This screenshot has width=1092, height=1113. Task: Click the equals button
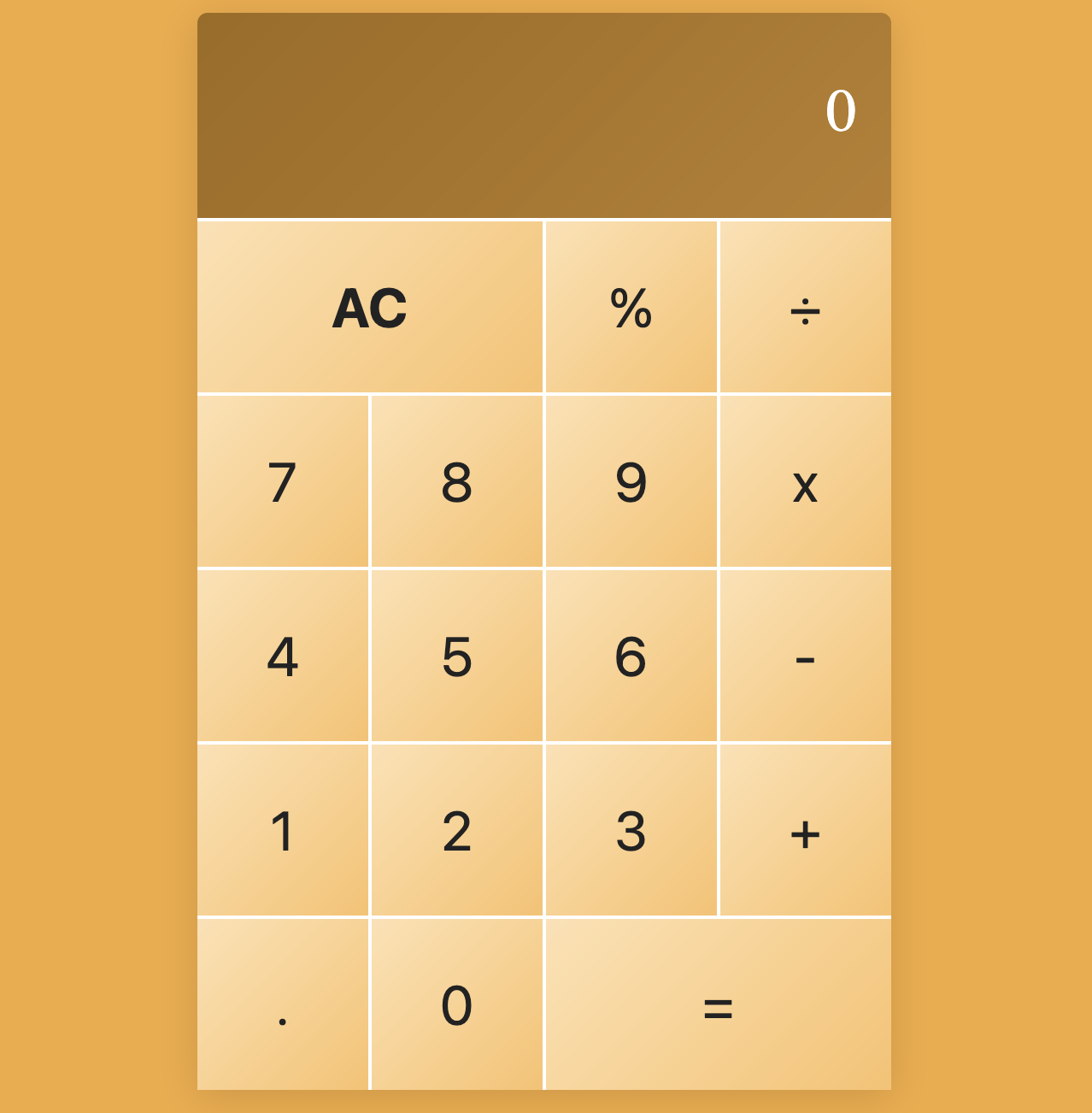[718, 1007]
